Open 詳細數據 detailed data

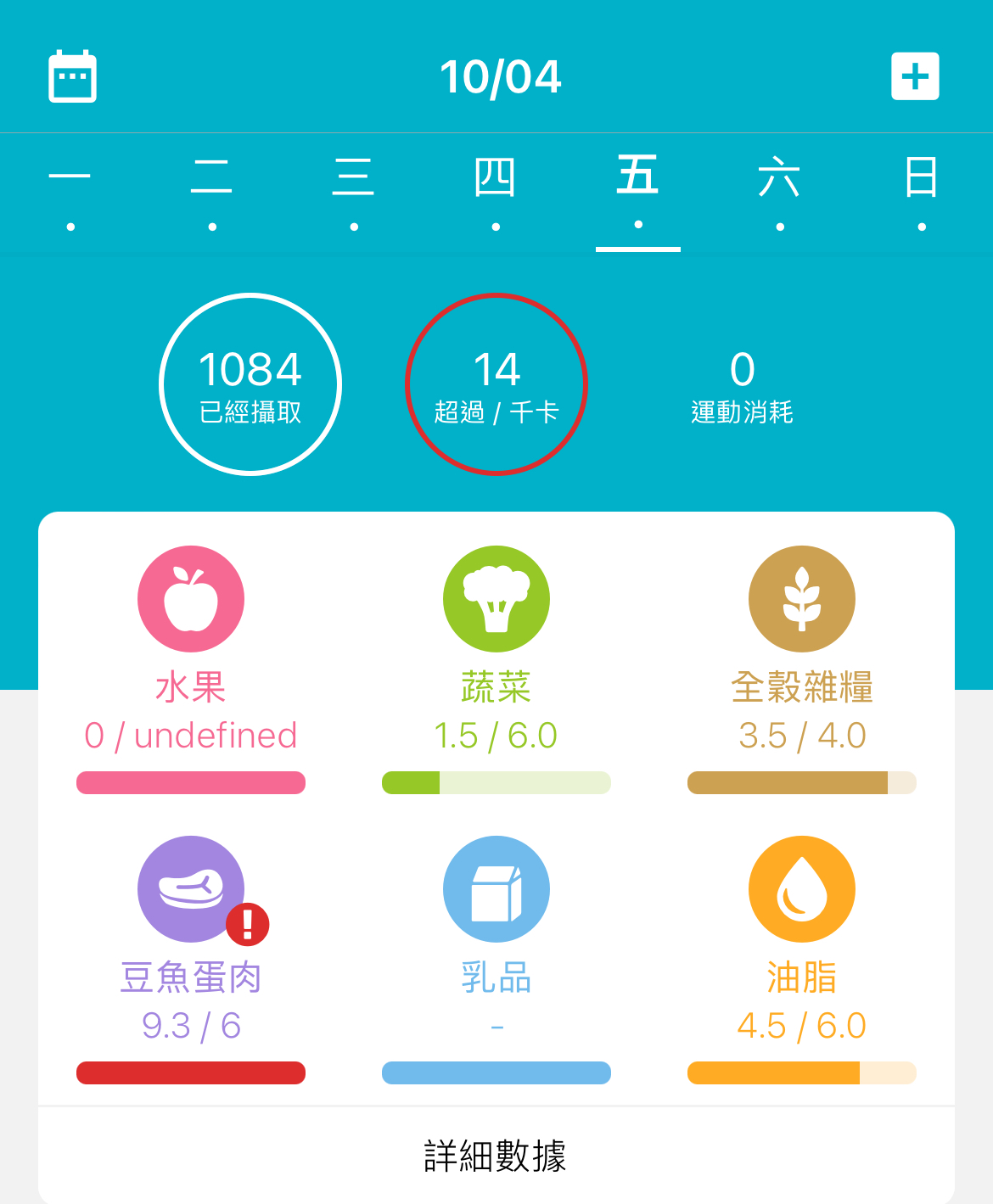[x=496, y=1156]
